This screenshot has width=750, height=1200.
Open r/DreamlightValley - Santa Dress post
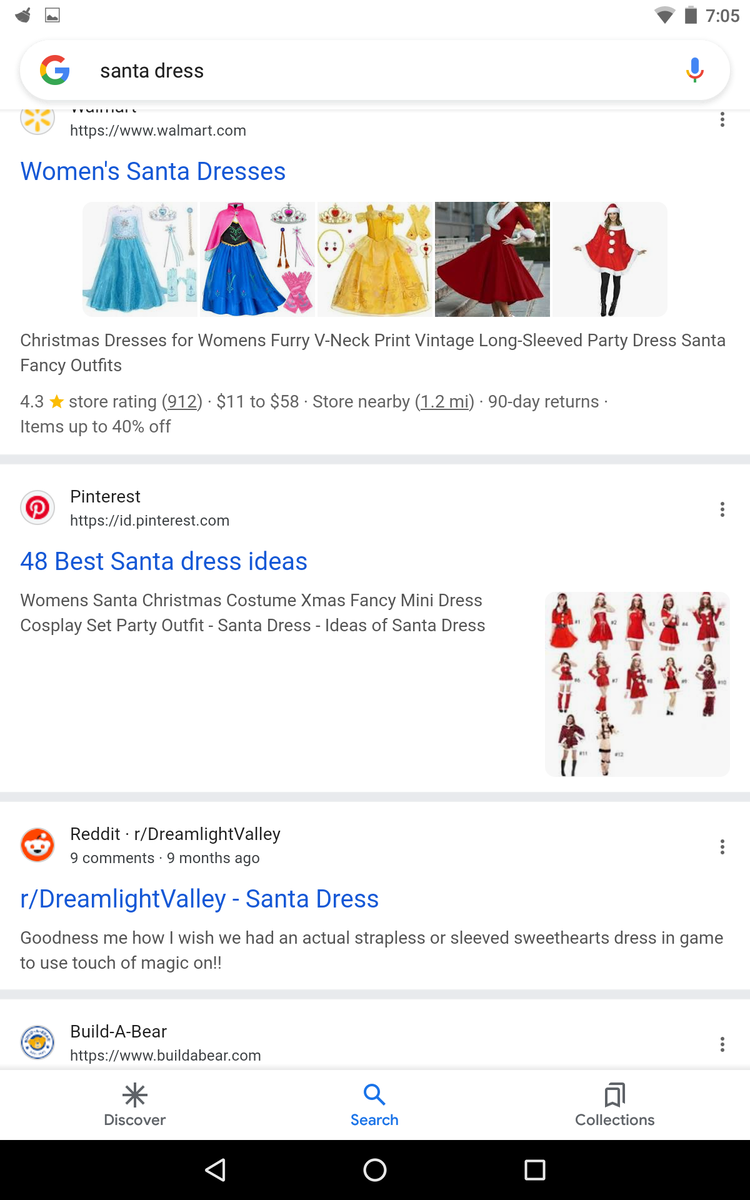click(200, 899)
